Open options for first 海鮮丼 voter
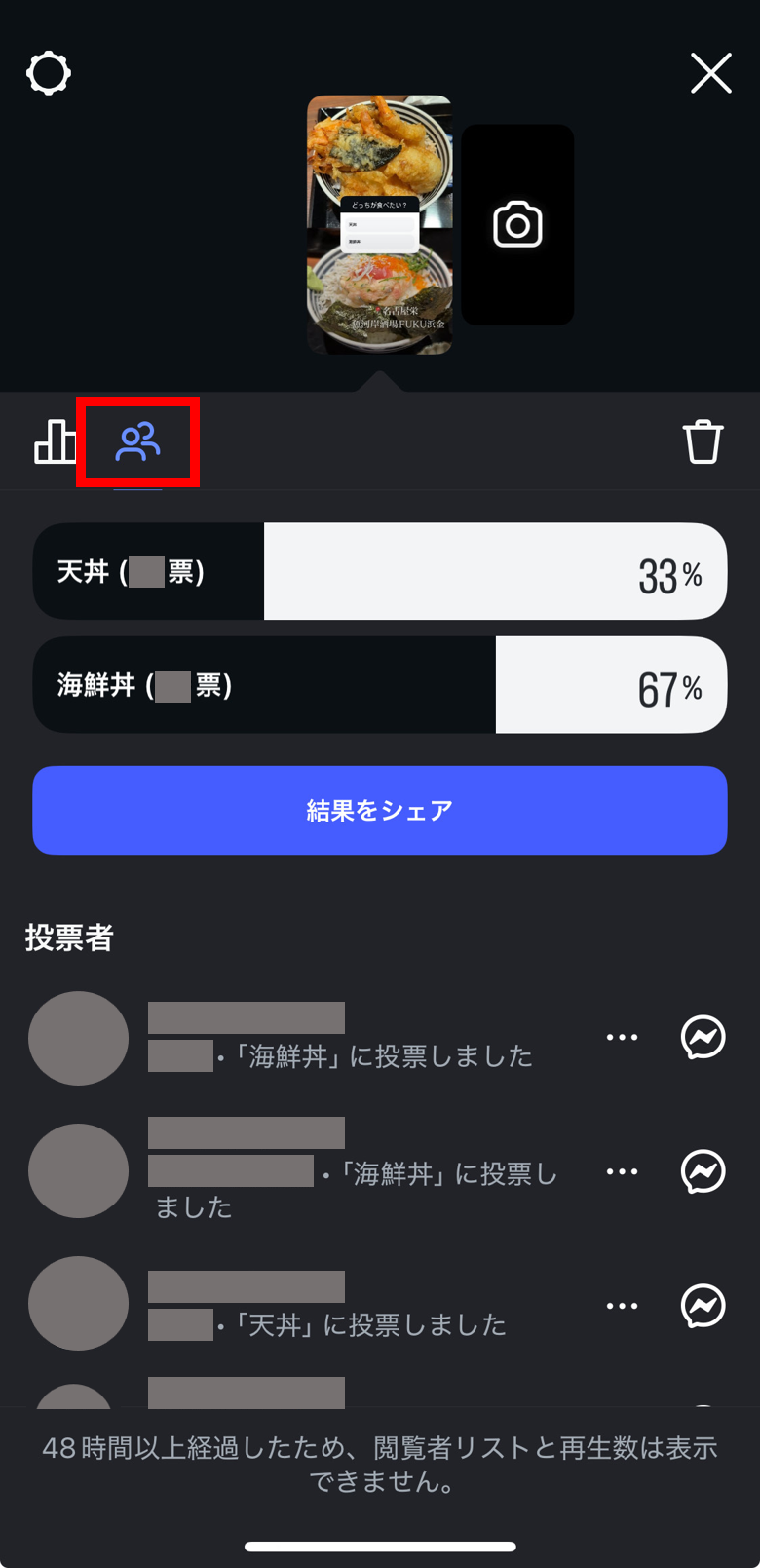Screen dimensions: 760x1568 (622, 1038)
